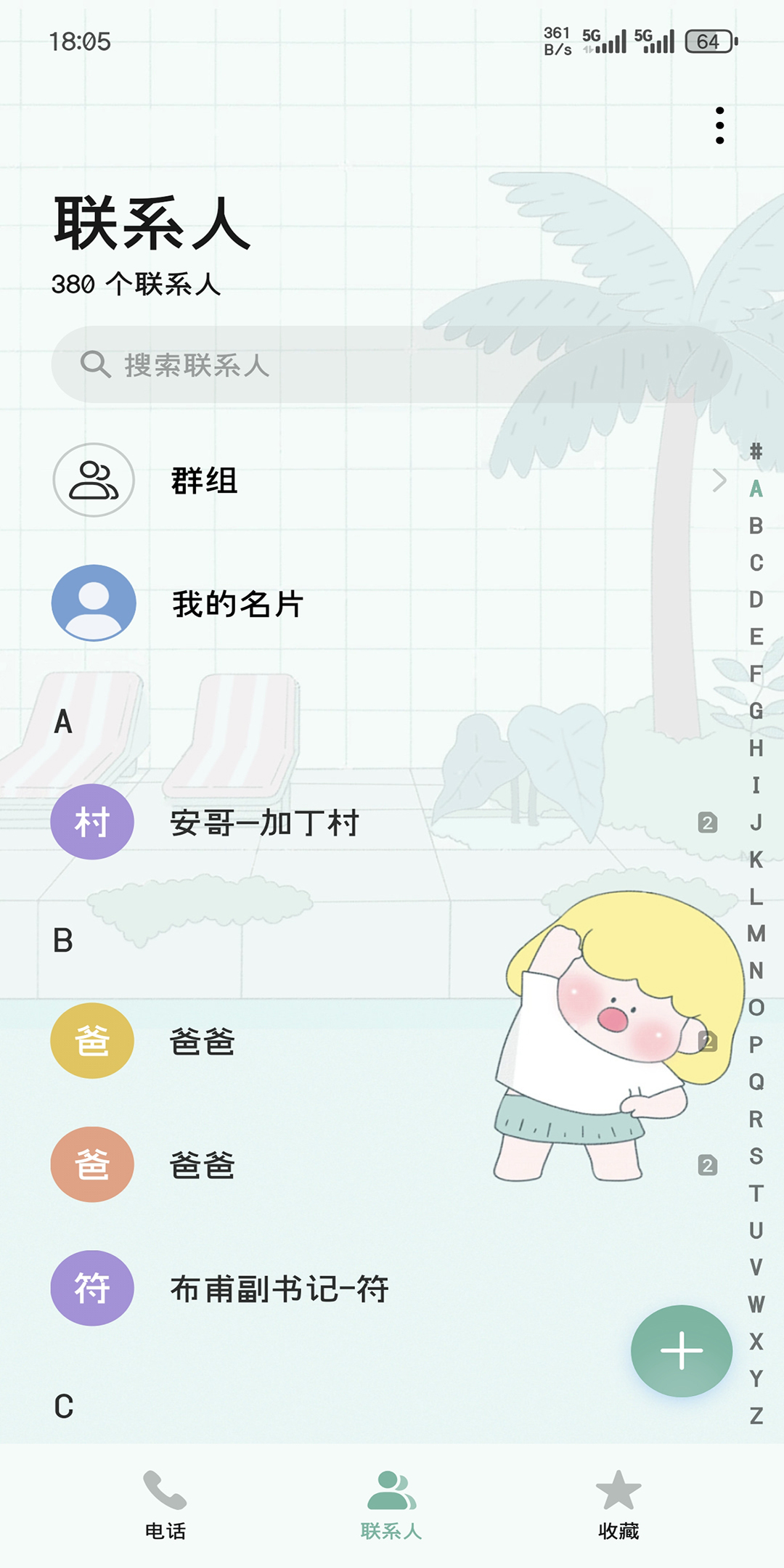Tap the 搜索联系人 search box
This screenshot has height=1568, width=784.
pos(392,364)
